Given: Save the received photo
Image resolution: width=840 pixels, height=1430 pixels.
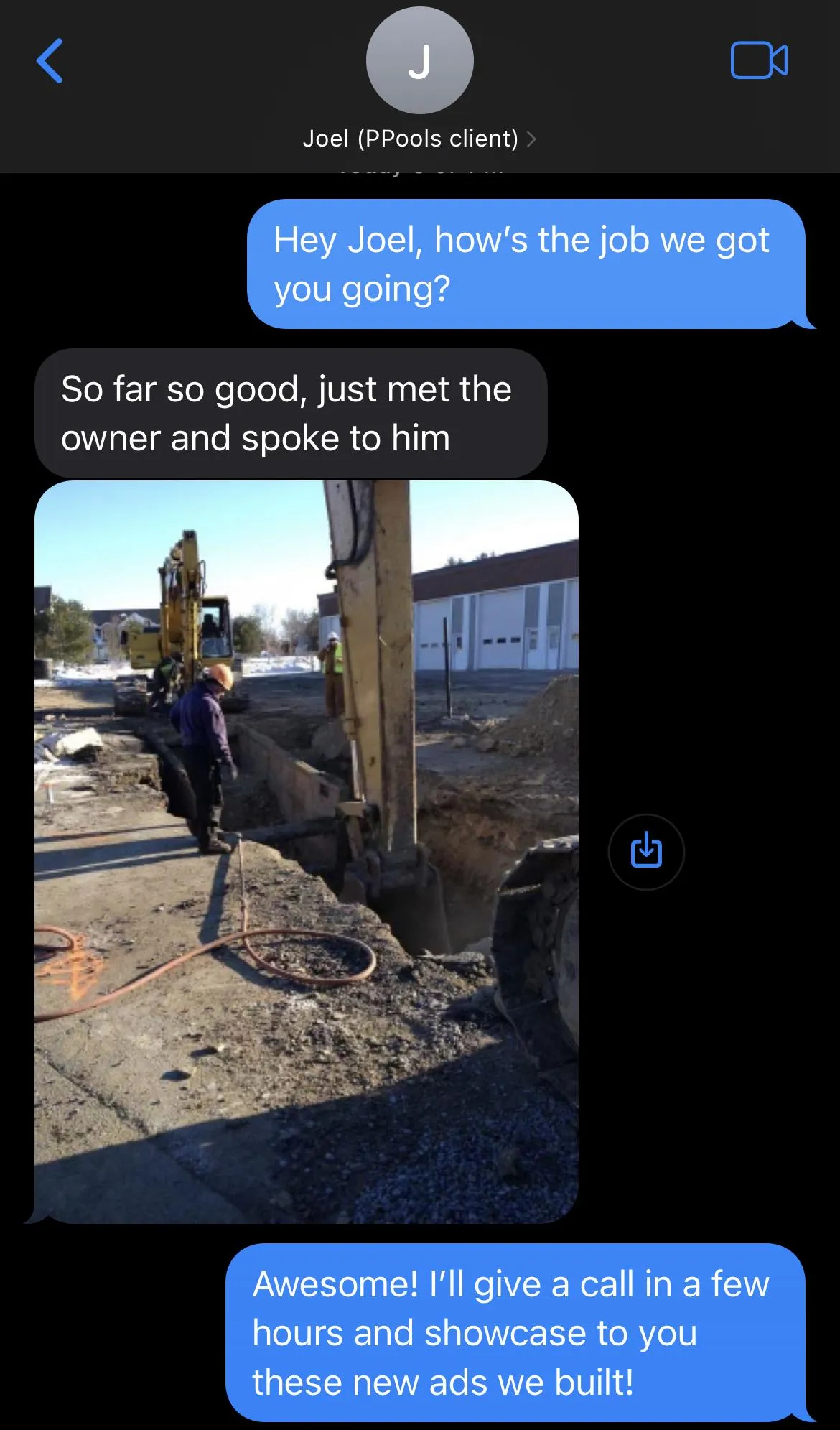Looking at the screenshot, I should tap(646, 852).
